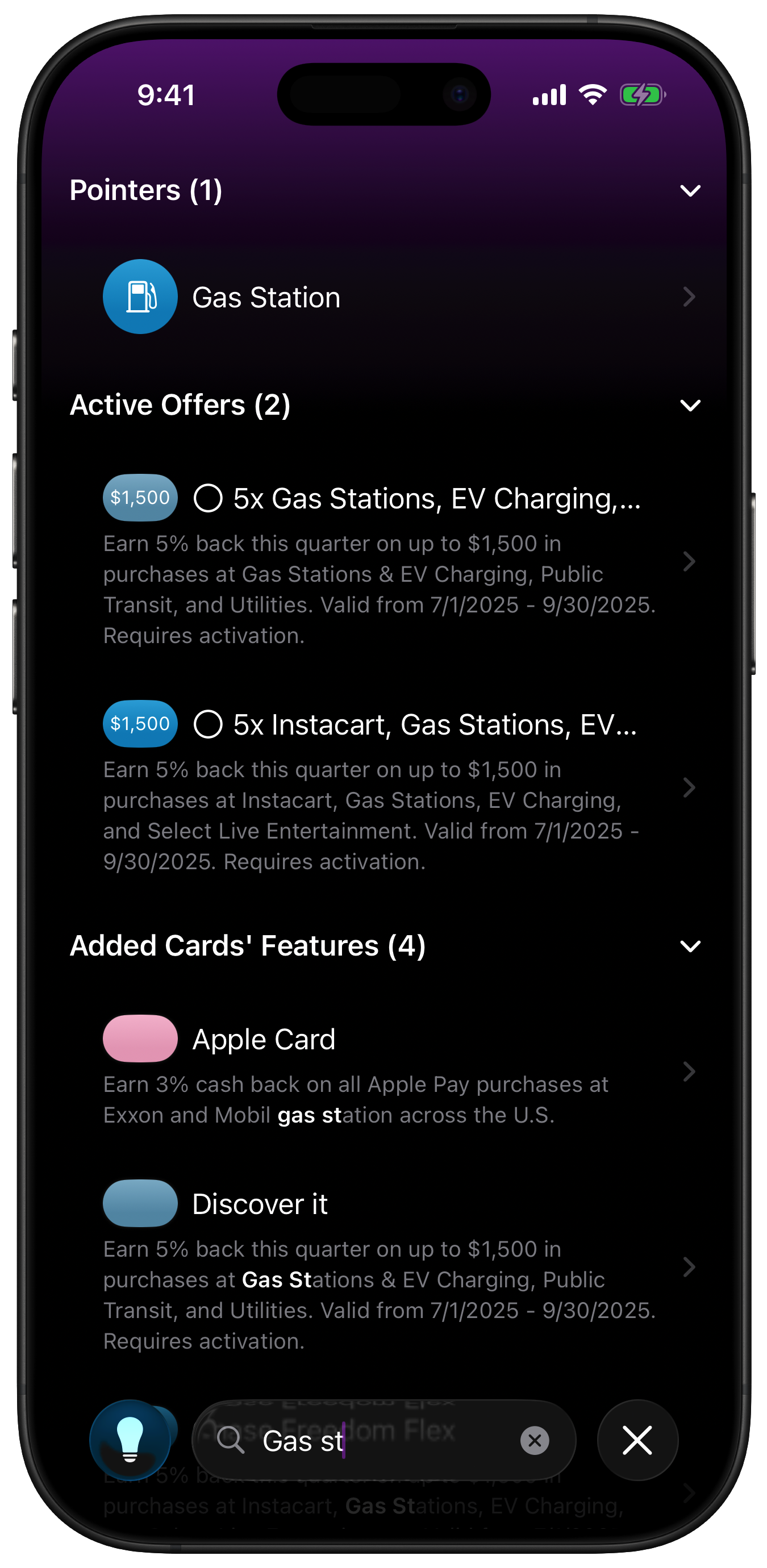
Task: Mark the 5x Gas Stations offer circle
Action: 208,498
